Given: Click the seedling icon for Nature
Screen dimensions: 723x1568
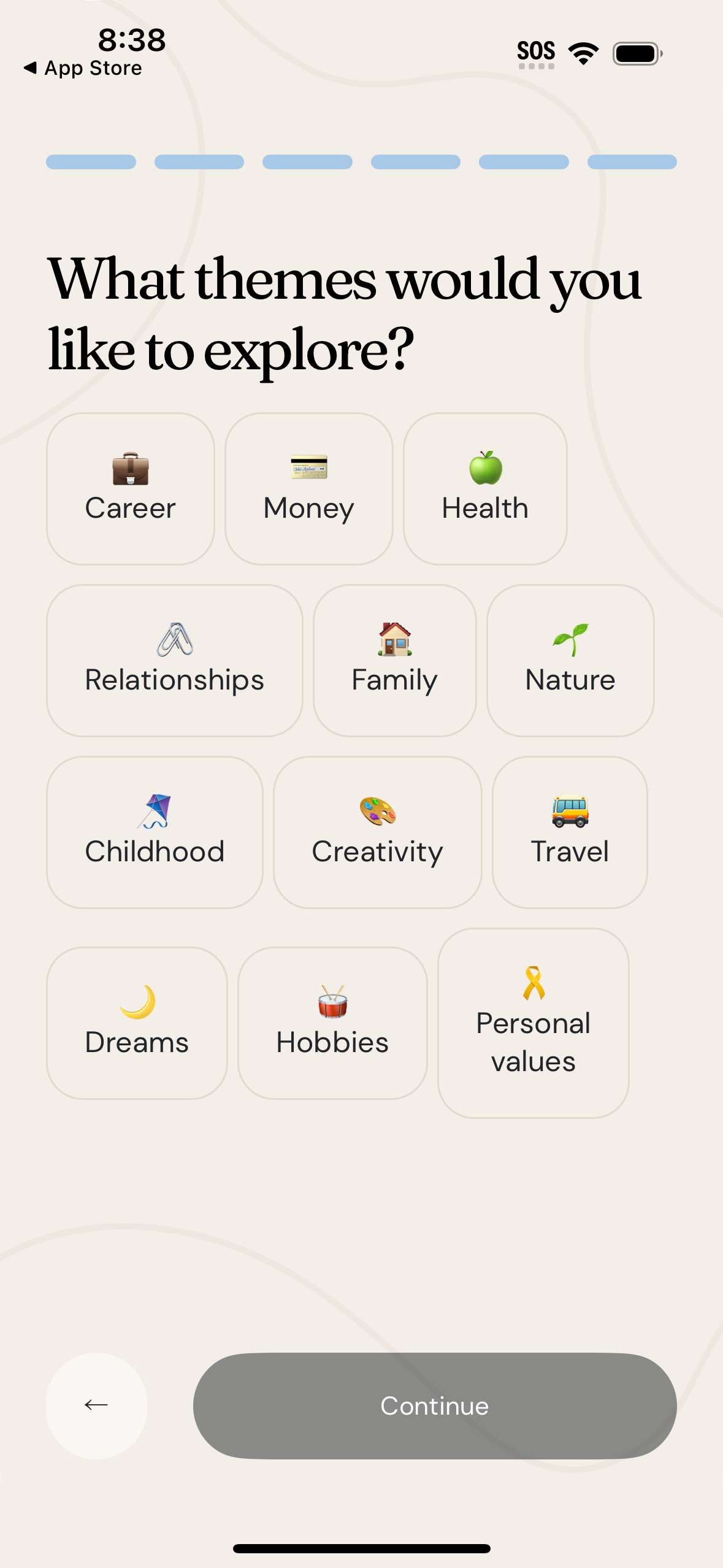Looking at the screenshot, I should 570,641.
